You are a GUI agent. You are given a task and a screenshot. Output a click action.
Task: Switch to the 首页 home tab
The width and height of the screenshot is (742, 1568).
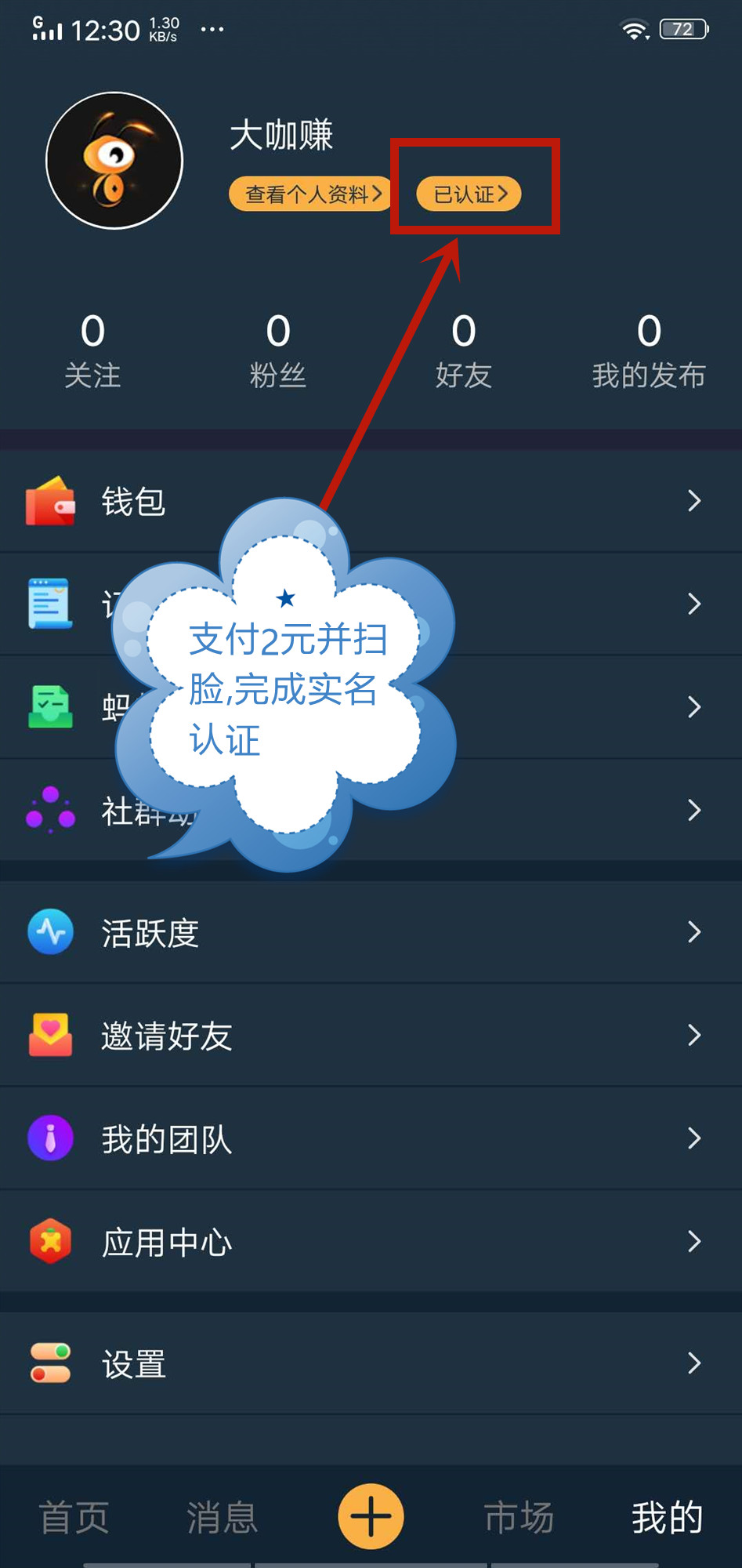click(x=74, y=1517)
